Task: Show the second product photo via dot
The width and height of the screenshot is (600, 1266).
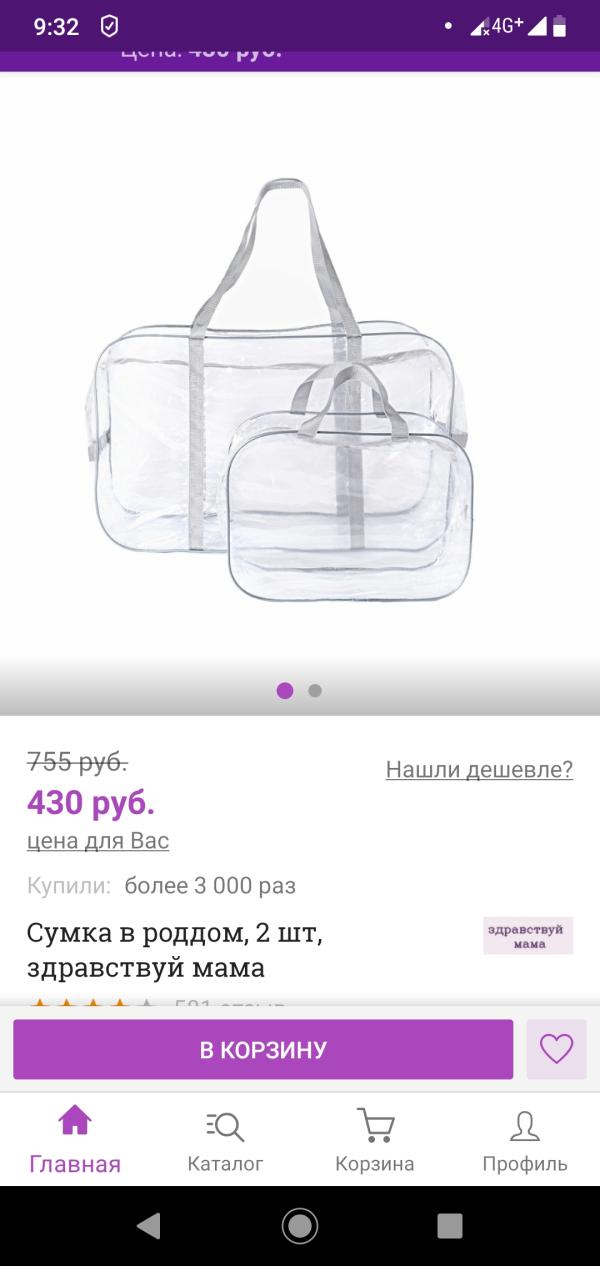Action: (315, 690)
